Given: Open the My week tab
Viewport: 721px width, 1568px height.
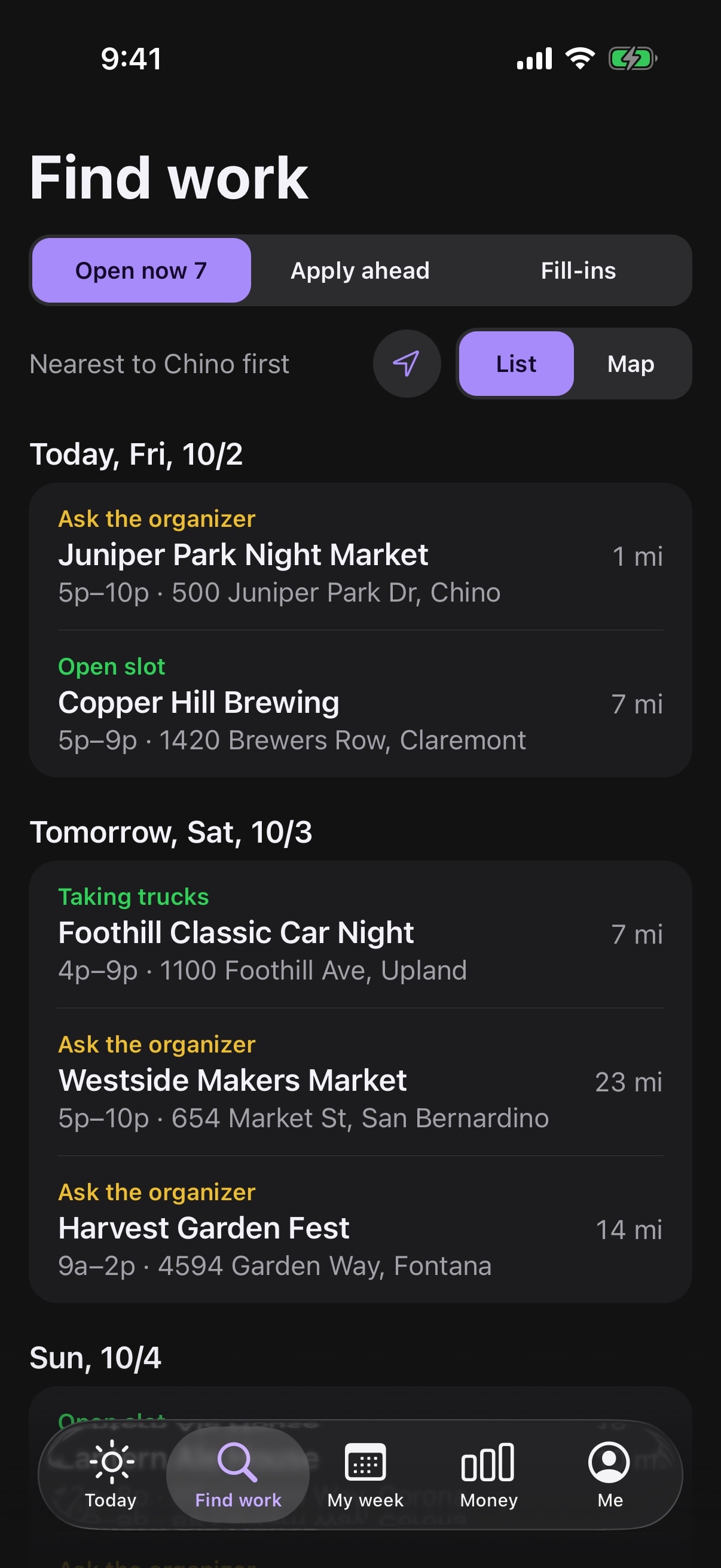Looking at the screenshot, I should [x=365, y=1474].
